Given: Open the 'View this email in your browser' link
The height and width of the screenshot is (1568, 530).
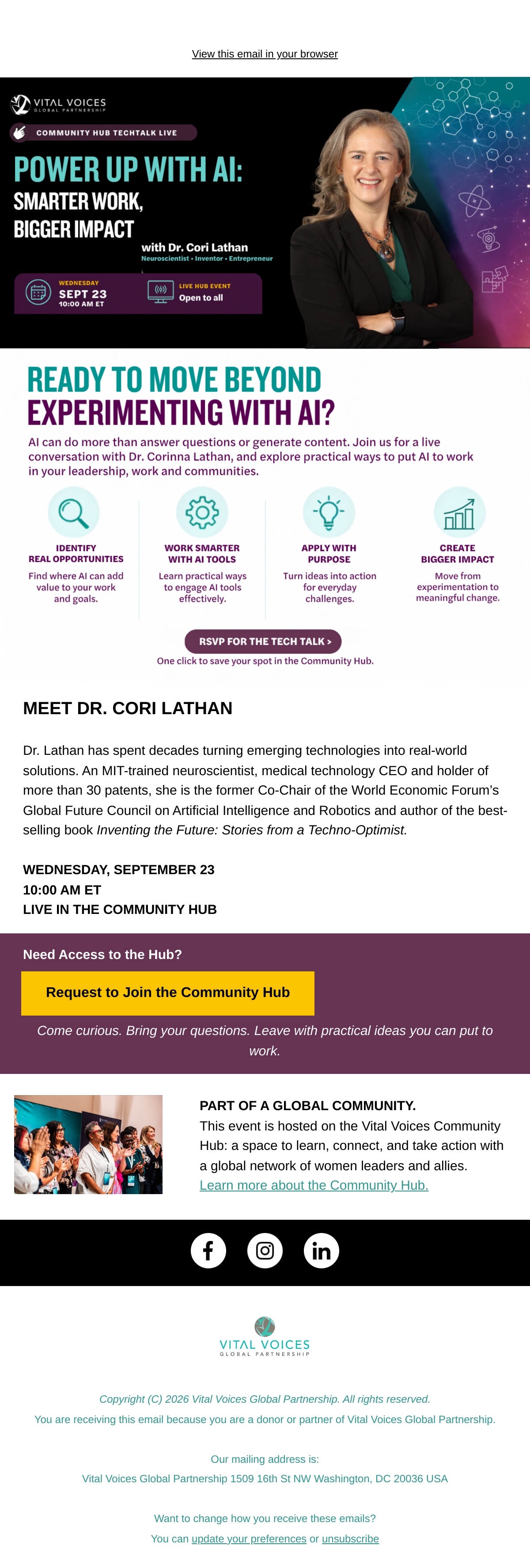Looking at the screenshot, I should tap(265, 54).
